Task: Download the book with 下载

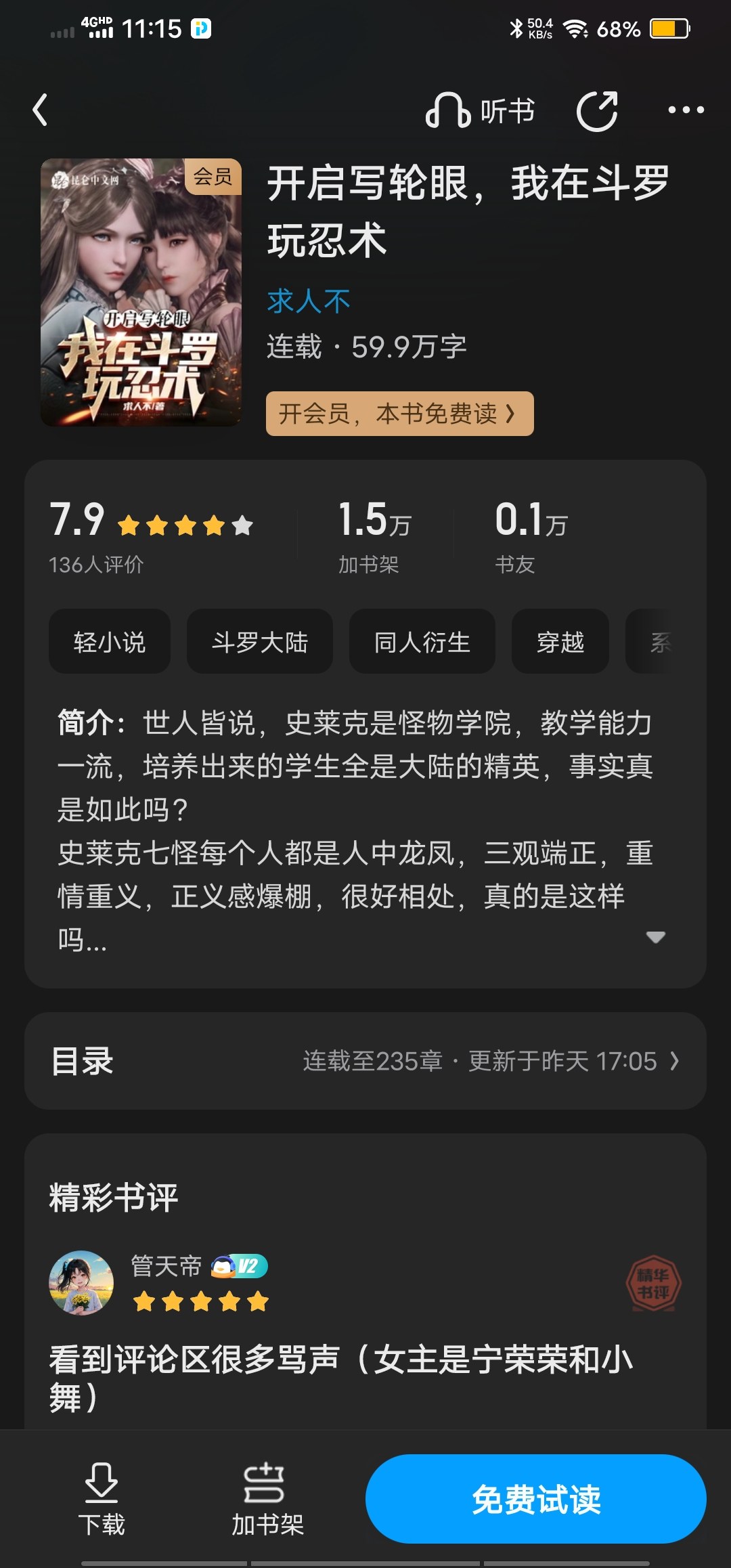Action: tap(102, 1498)
